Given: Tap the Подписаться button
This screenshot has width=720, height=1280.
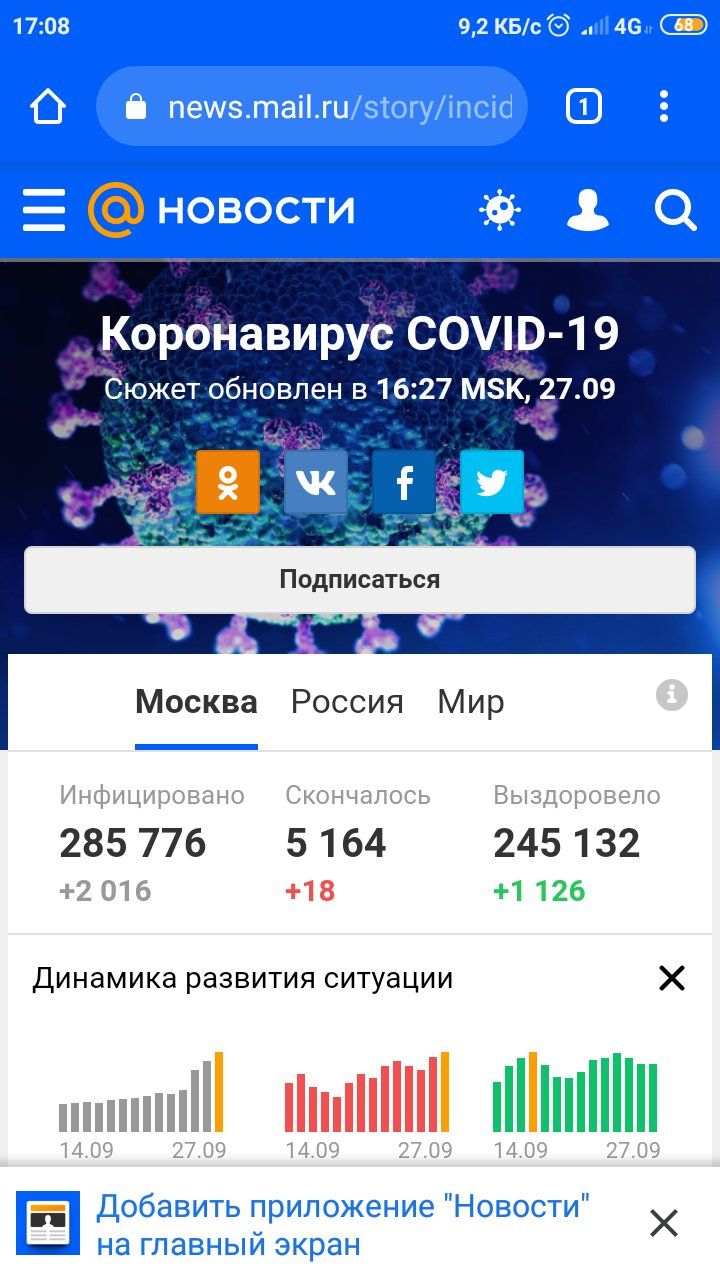Looking at the screenshot, I should tap(360, 580).
